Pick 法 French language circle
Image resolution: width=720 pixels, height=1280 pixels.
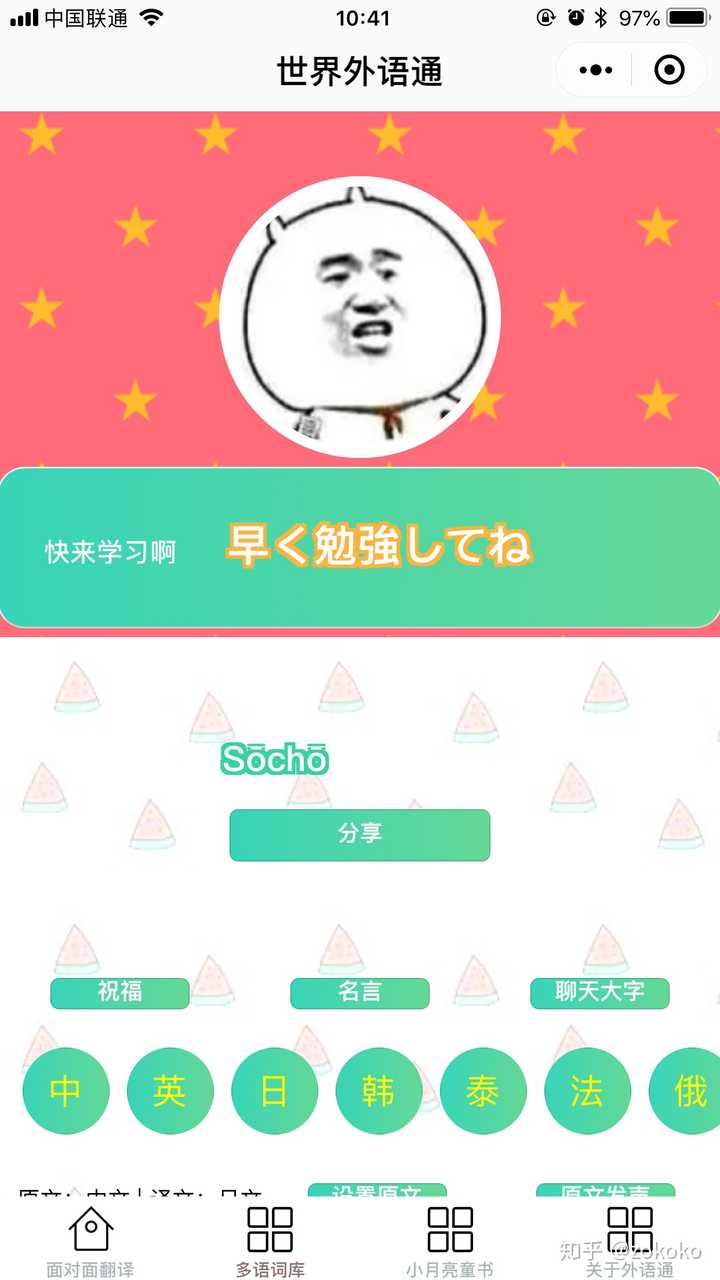click(587, 1090)
